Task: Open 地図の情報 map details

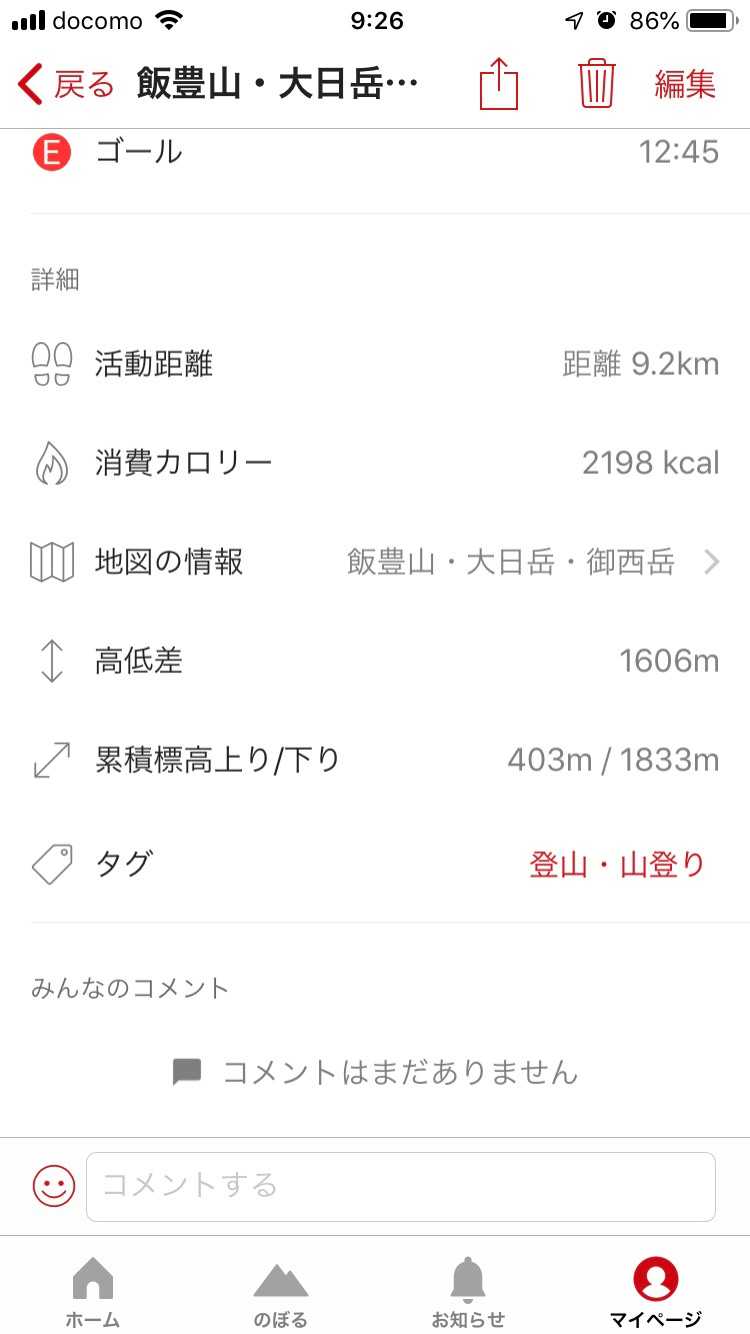Action: [x=375, y=562]
